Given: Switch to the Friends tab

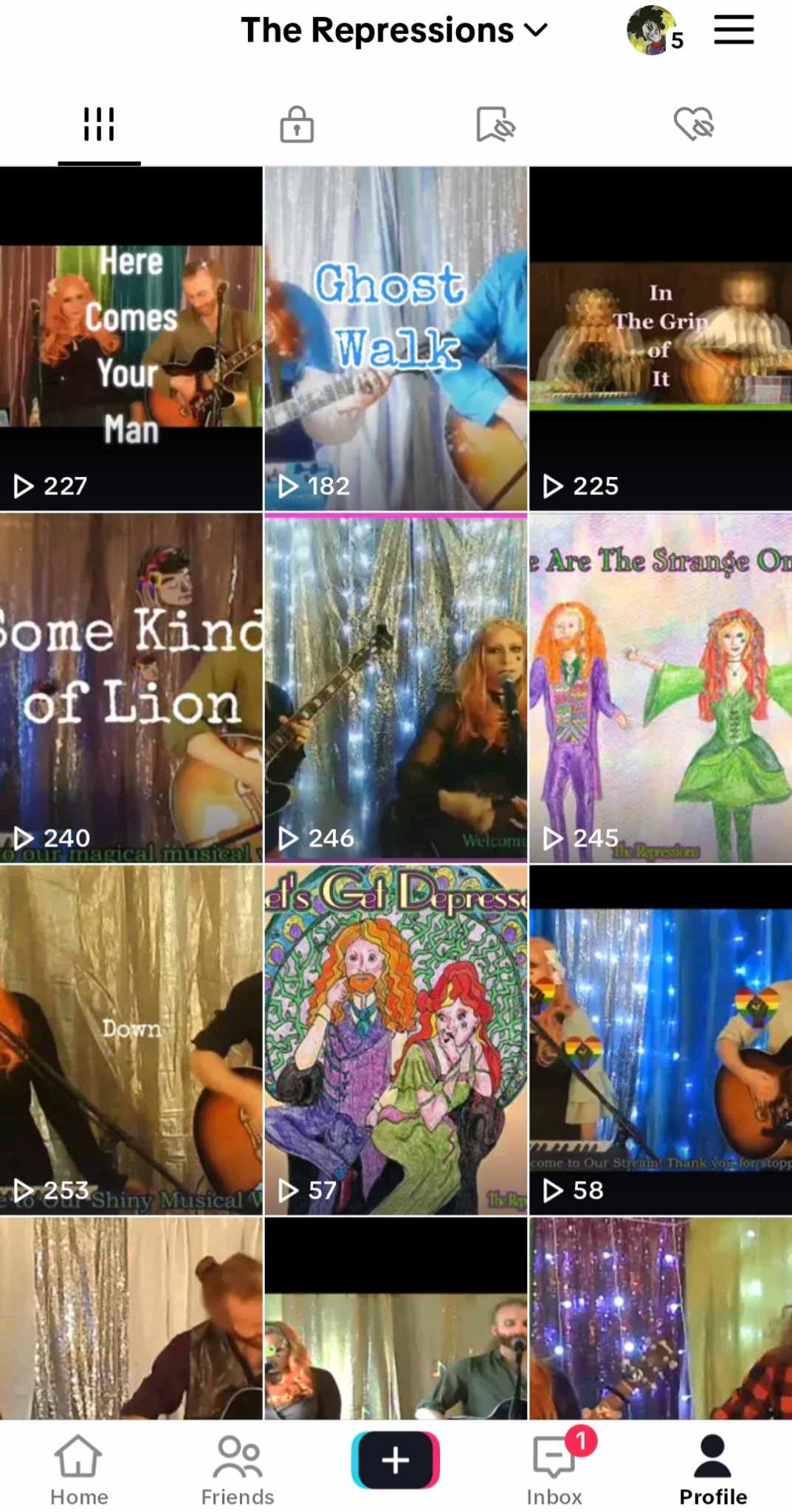Looking at the screenshot, I should [x=238, y=1469].
